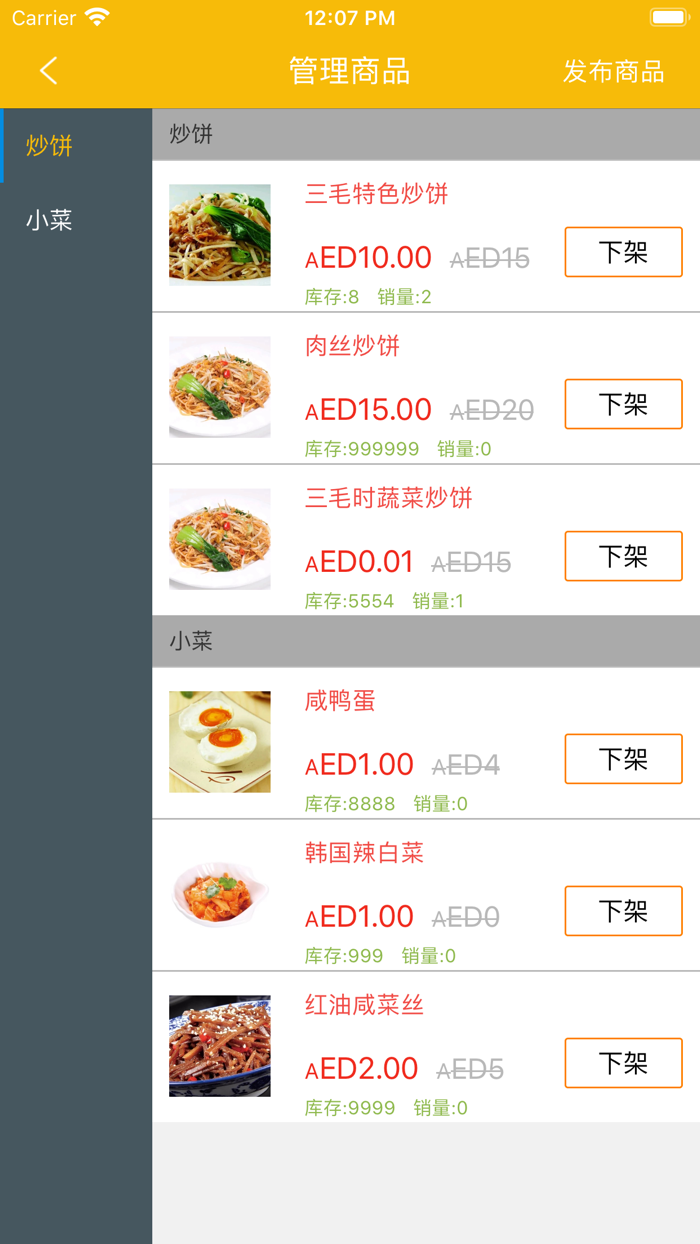Tap 发布商品 to publish a product

pos(613,72)
